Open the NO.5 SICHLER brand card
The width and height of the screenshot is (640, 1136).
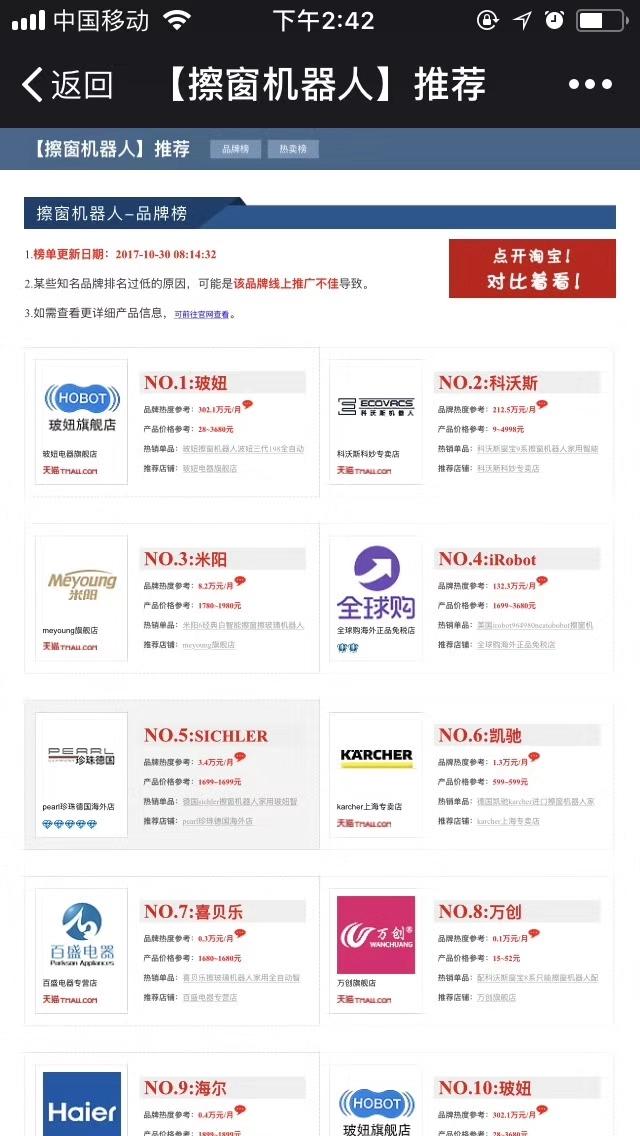click(x=172, y=774)
